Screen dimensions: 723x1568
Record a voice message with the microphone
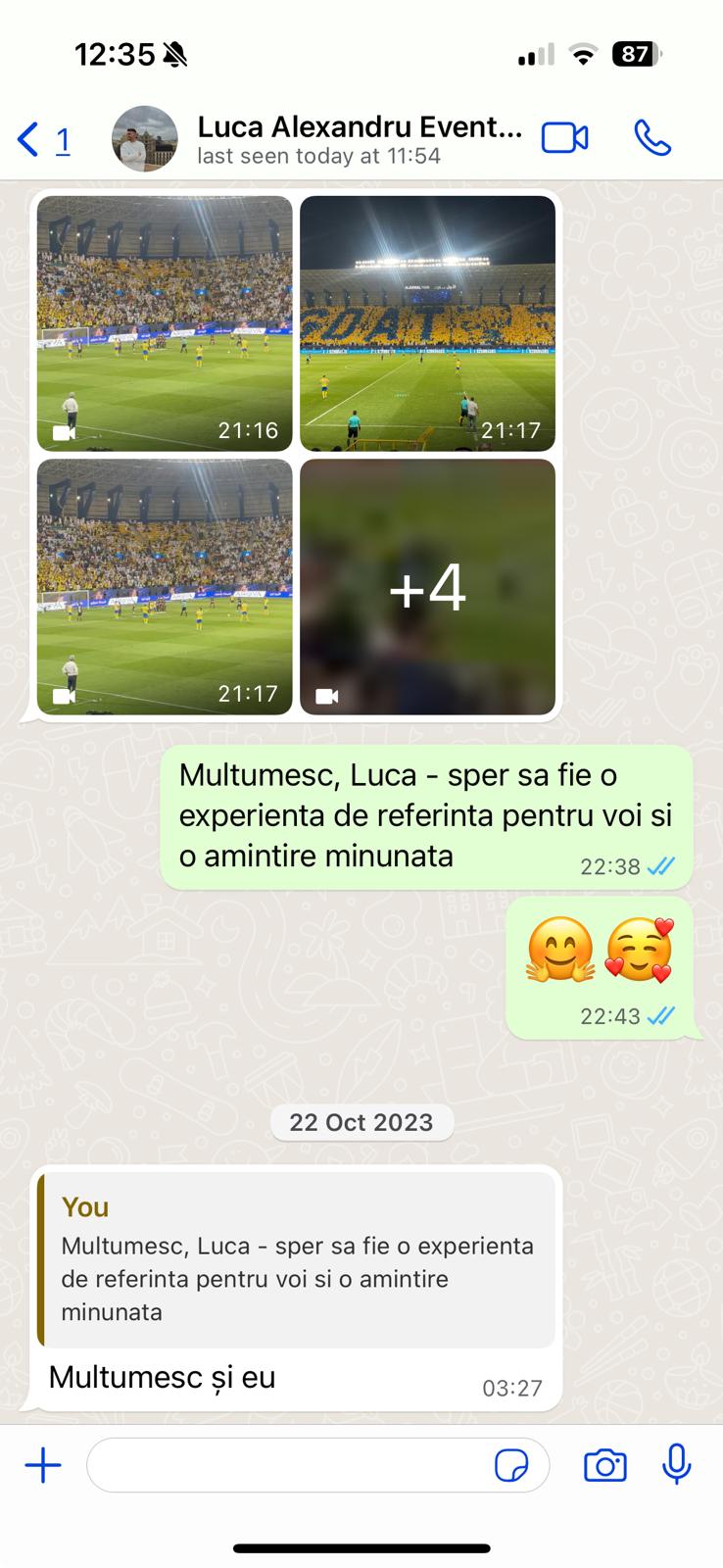coord(676,1466)
